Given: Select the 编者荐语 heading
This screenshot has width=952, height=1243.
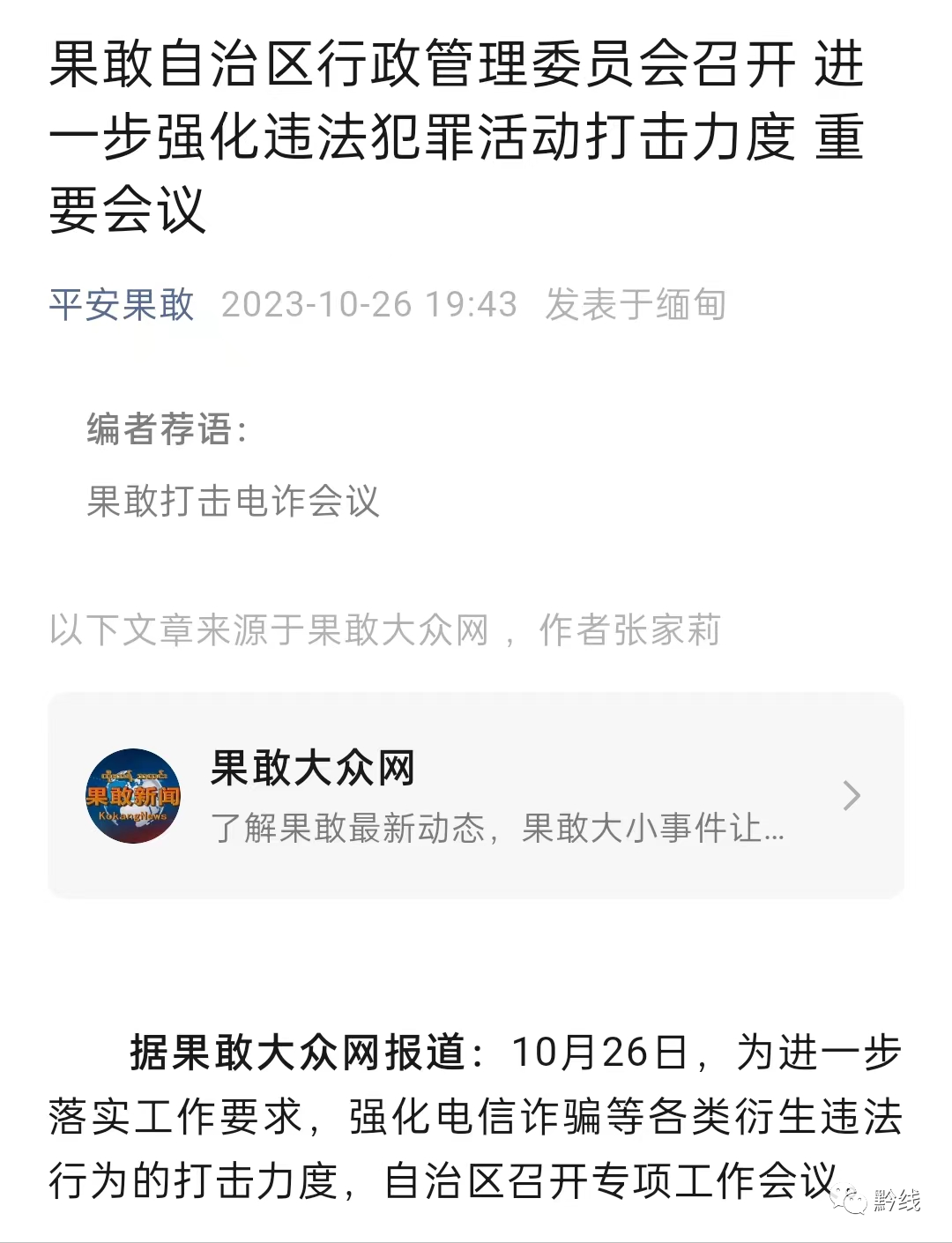Looking at the screenshot, I should [166, 431].
